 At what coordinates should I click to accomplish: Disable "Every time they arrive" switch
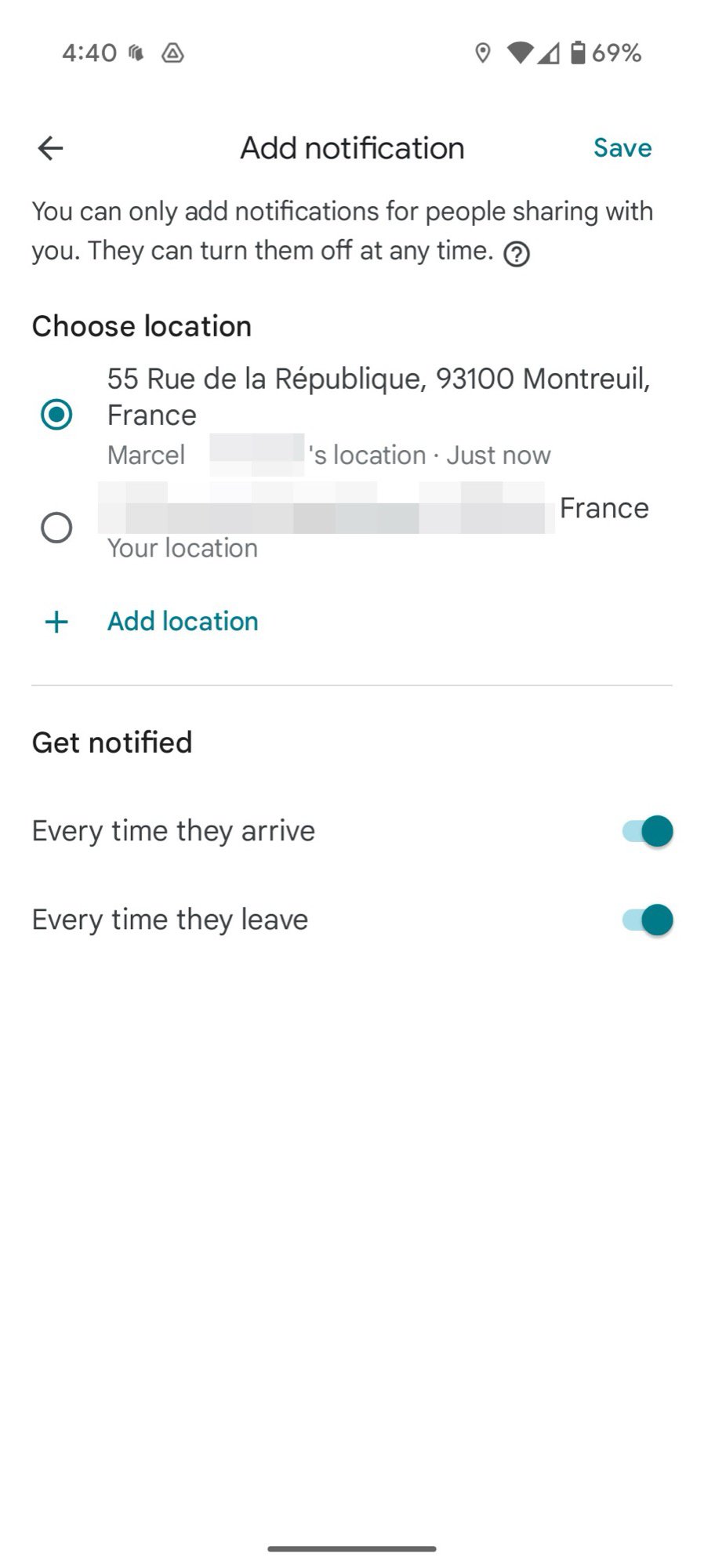648,831
